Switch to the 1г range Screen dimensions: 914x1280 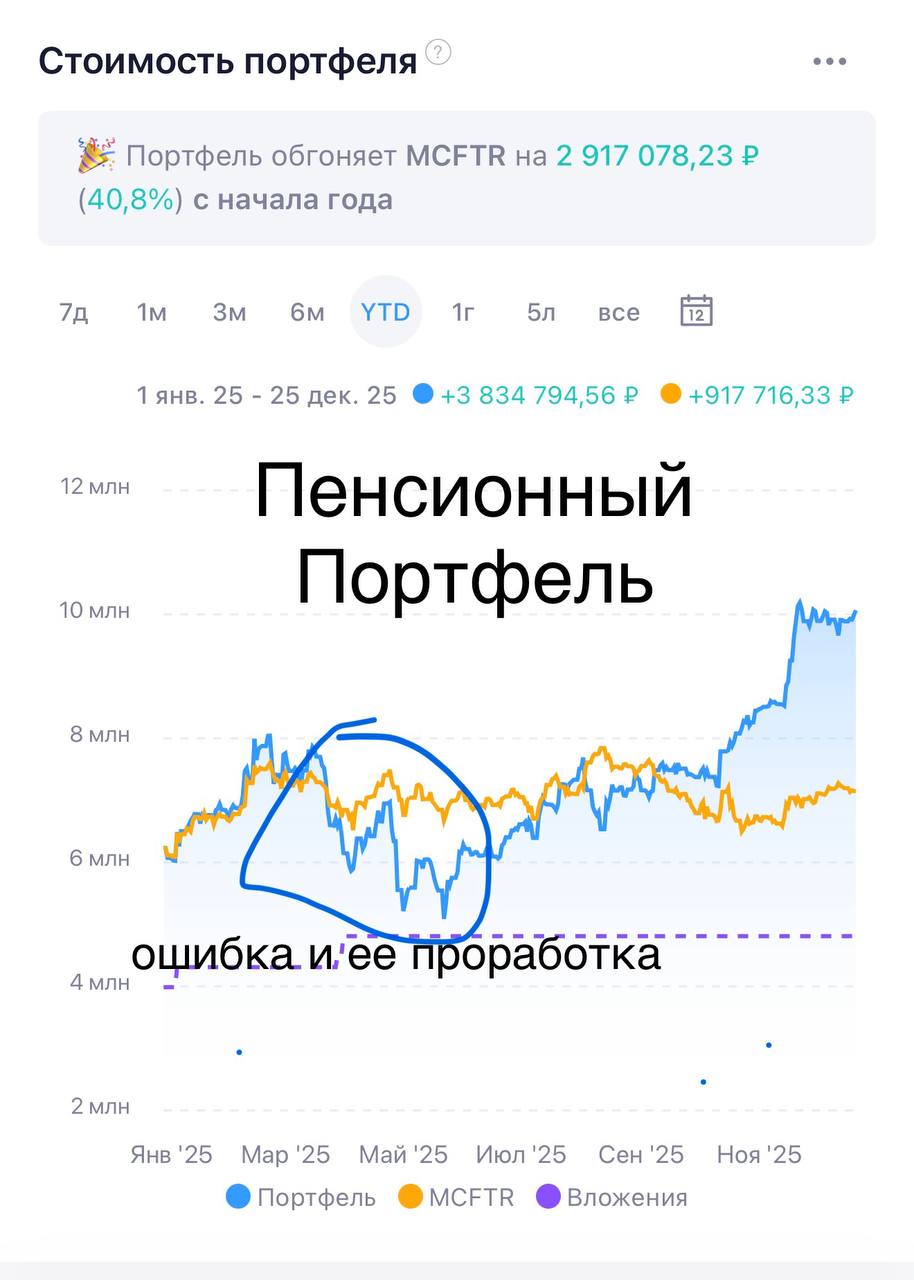pyautogui.click(x=463, y=312)
